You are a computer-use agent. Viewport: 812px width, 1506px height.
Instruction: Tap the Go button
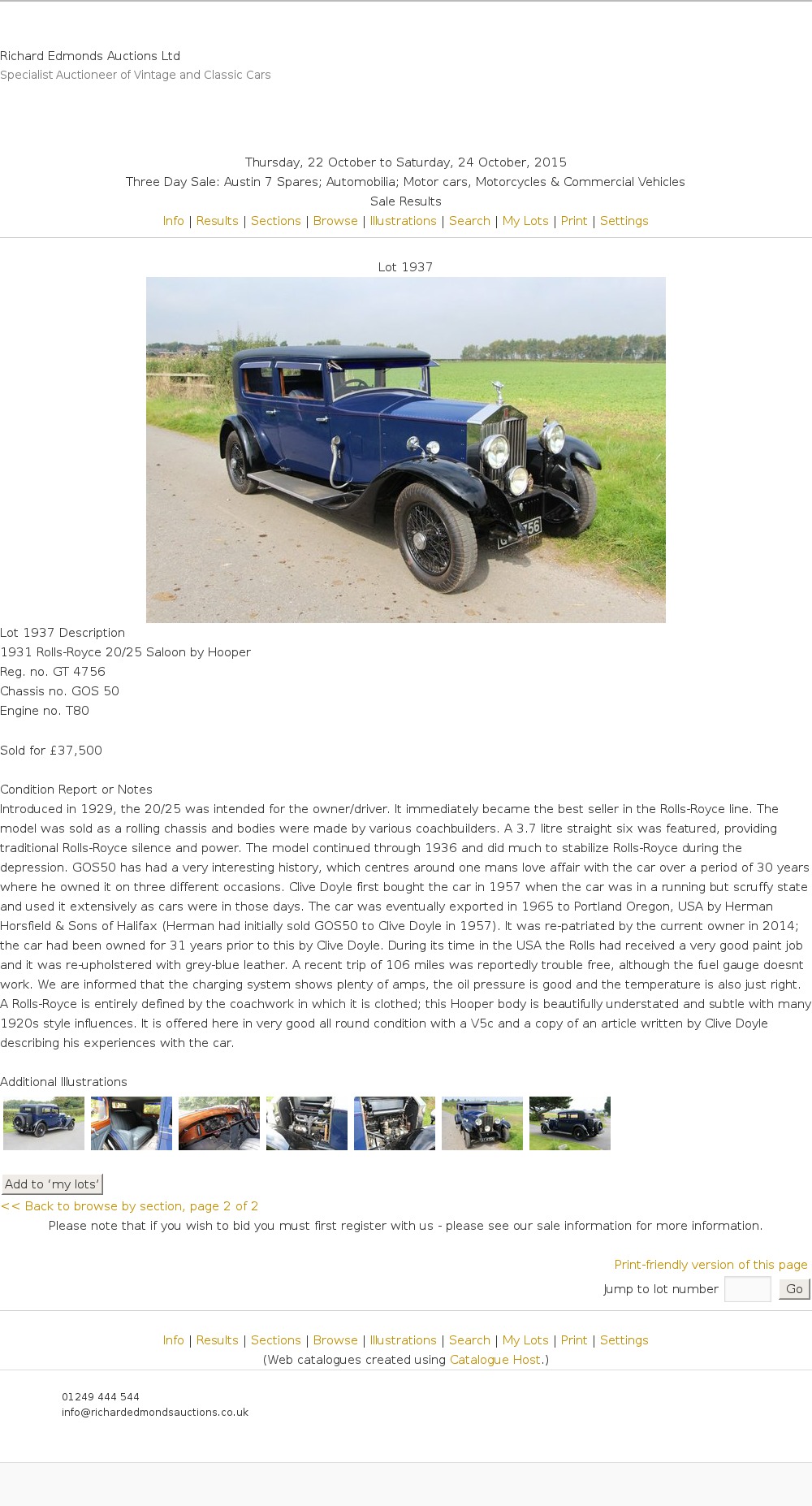pyautogui.click(x=793, y=1289)
